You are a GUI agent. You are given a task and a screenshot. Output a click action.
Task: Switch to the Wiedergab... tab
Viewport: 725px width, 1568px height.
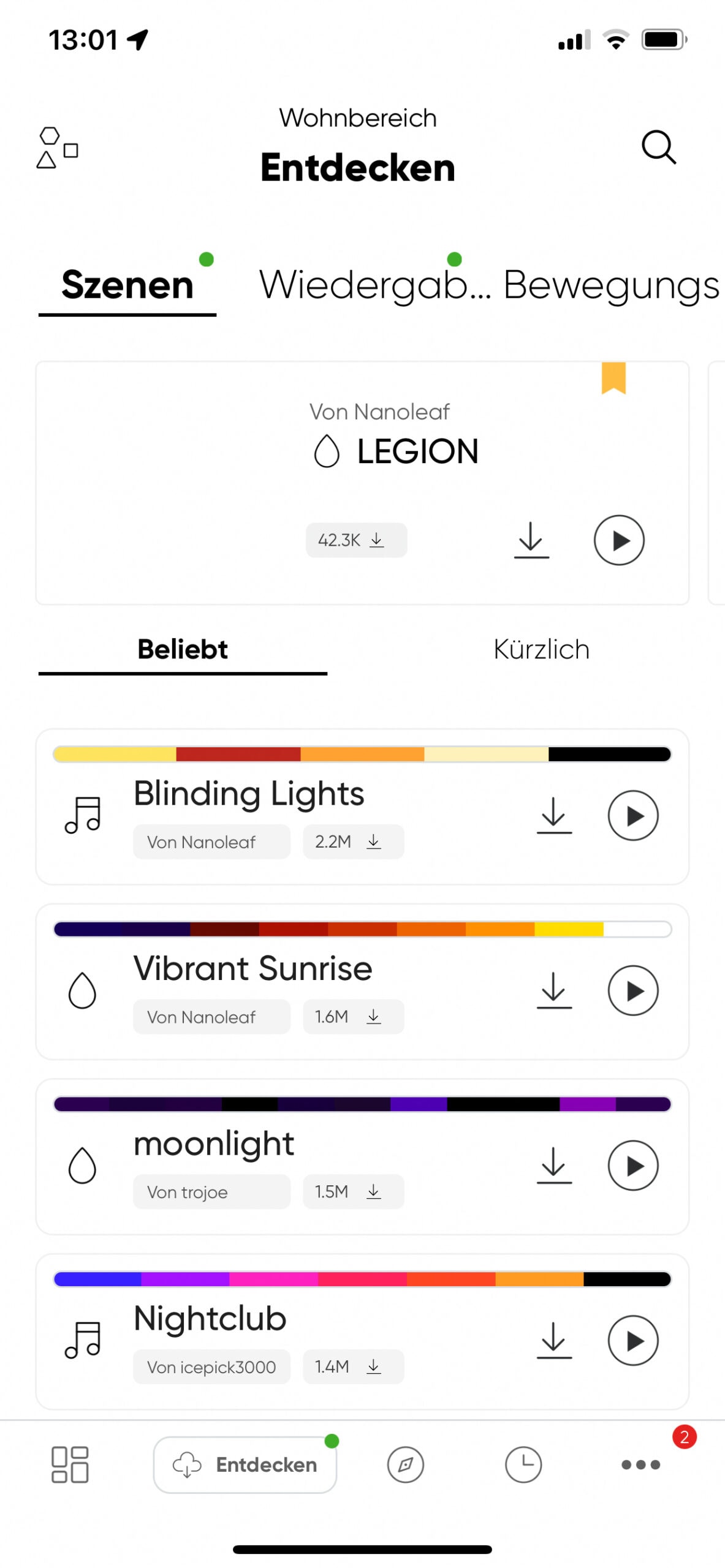point(375,285)
